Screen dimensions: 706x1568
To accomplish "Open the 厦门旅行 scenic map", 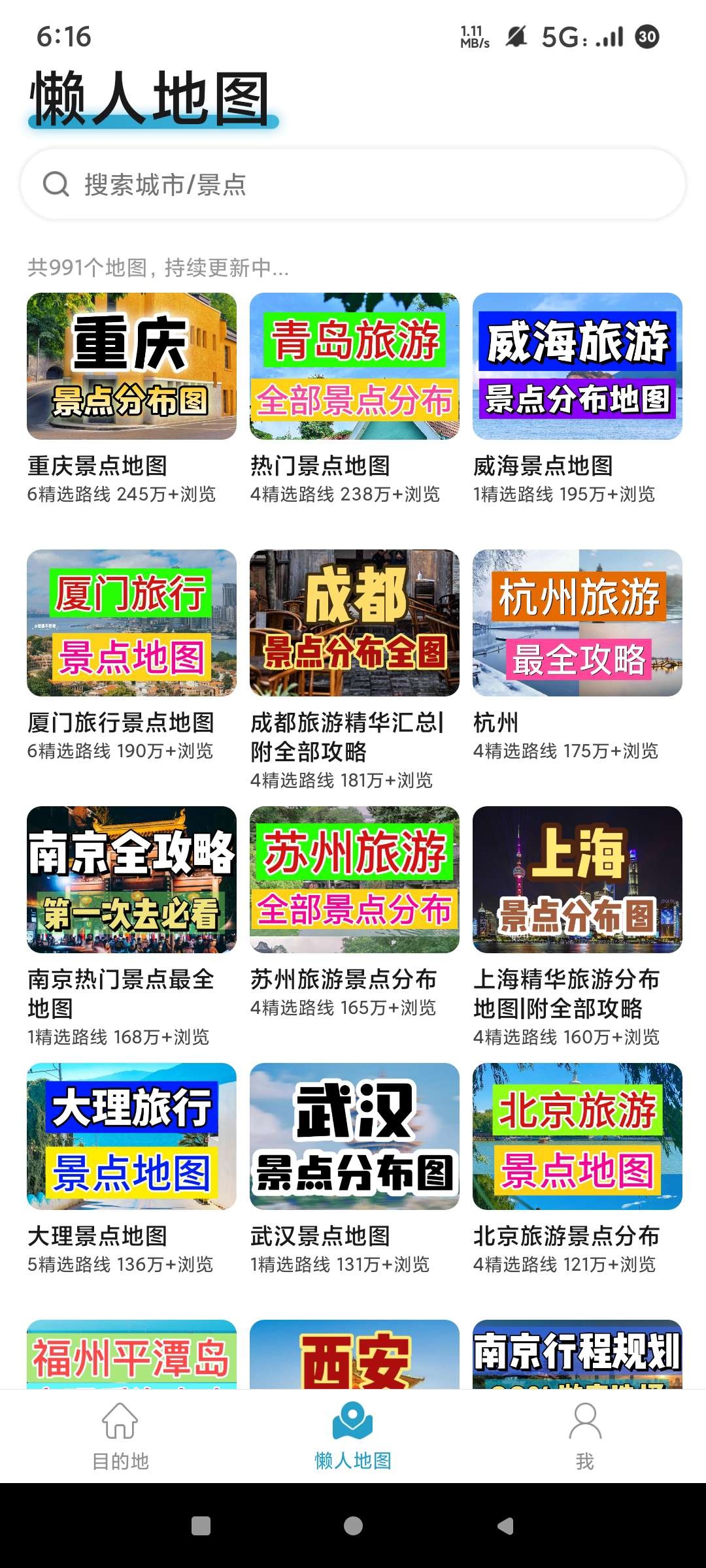I will (x=131, y=625).
